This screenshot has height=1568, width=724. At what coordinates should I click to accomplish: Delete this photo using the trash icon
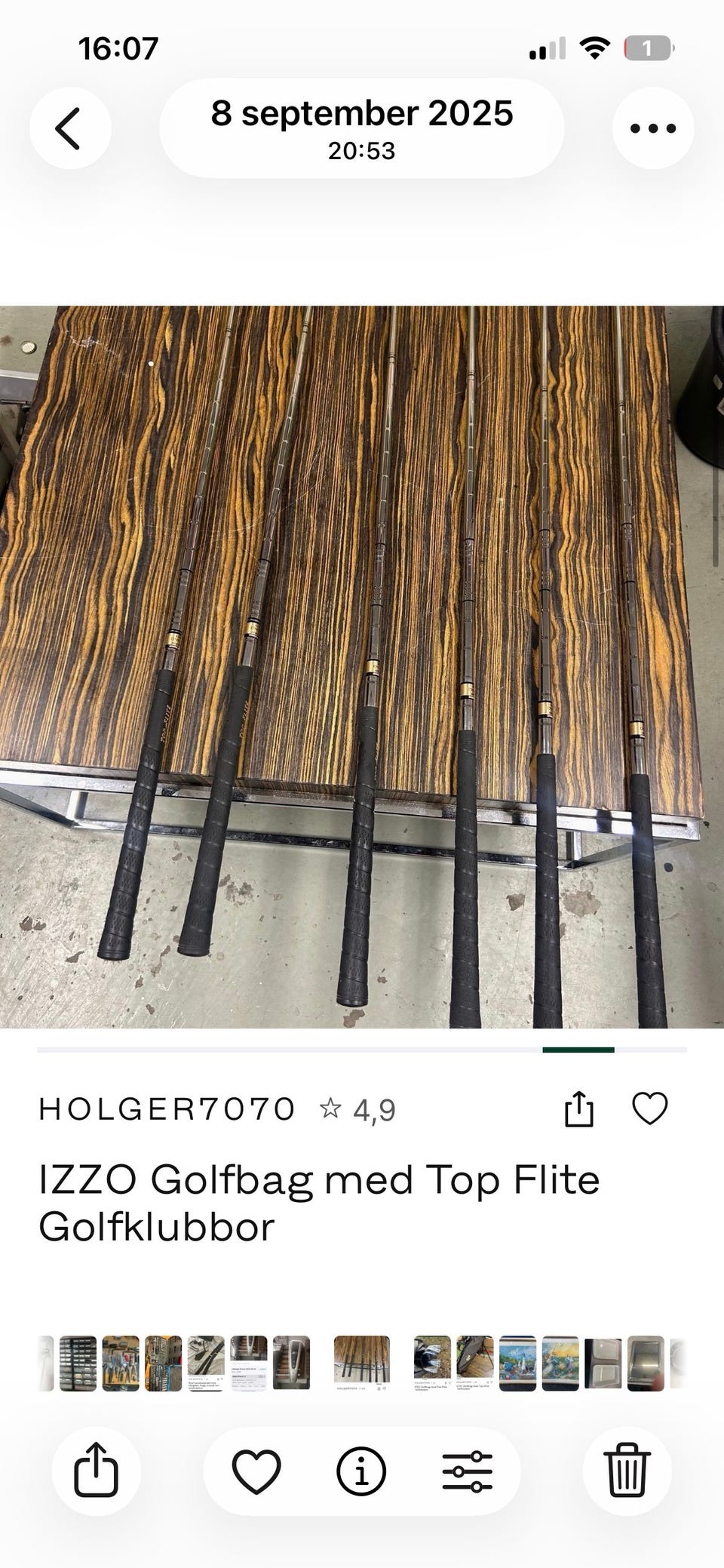(628, 1470)
